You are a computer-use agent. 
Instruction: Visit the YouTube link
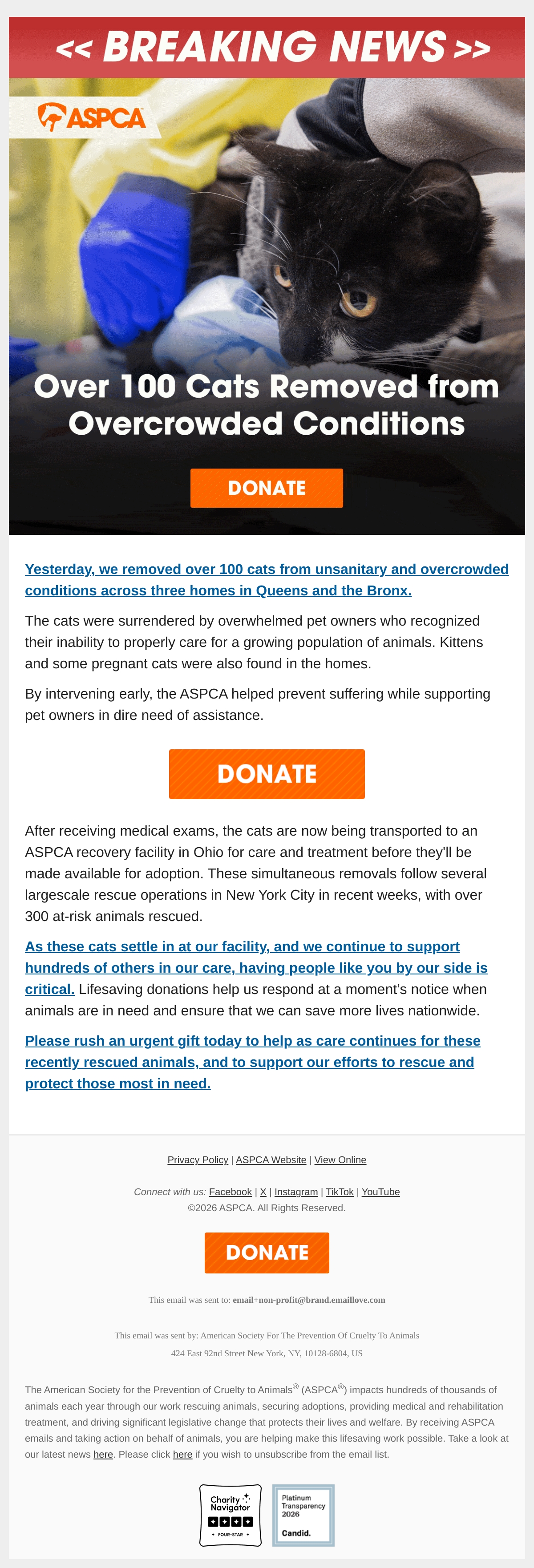pyautogui.click(x=380, y=1192)
